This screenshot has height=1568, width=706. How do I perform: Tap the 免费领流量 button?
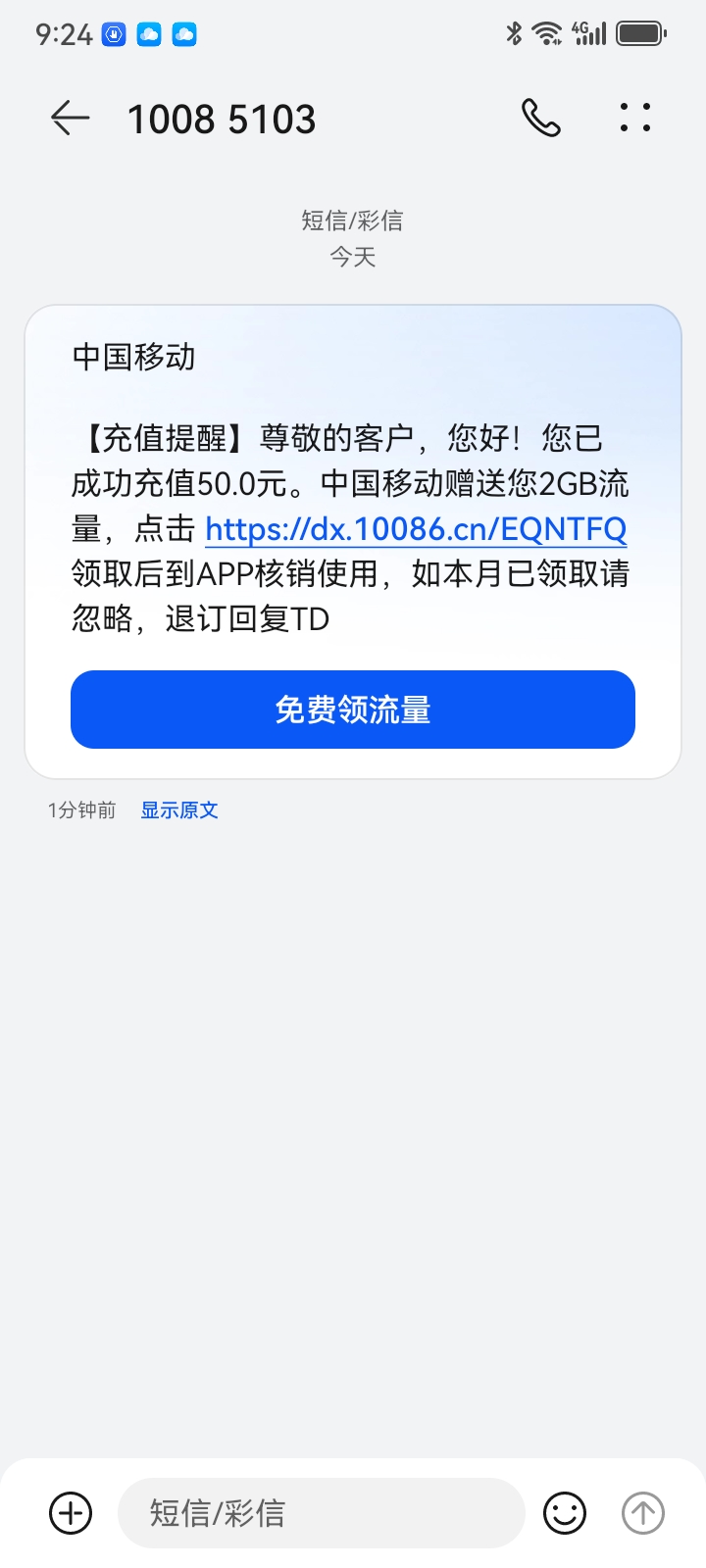pos(353,710)
